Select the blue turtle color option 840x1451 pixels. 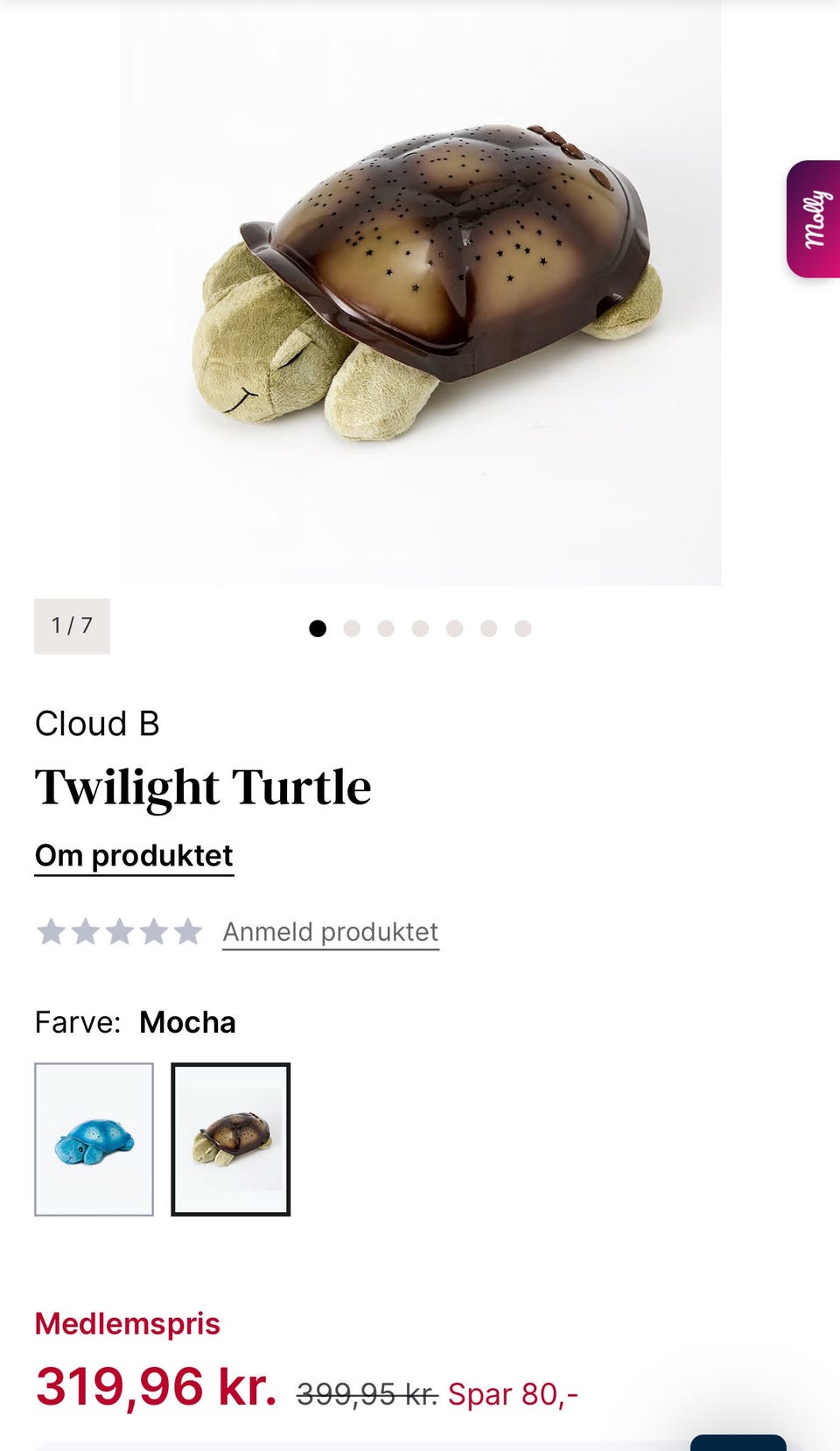(94, 1139)
